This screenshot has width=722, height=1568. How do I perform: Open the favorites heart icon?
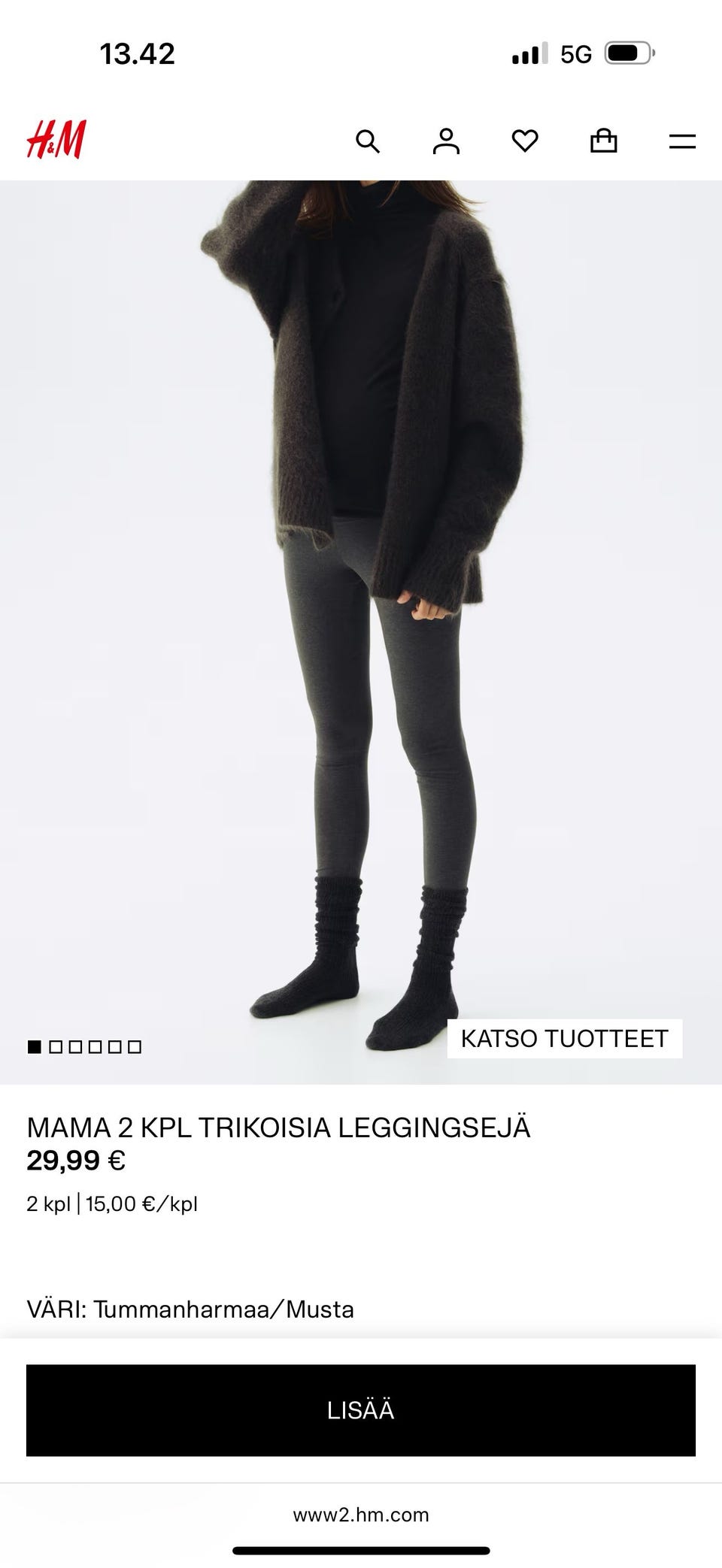(x=525, y=141)
